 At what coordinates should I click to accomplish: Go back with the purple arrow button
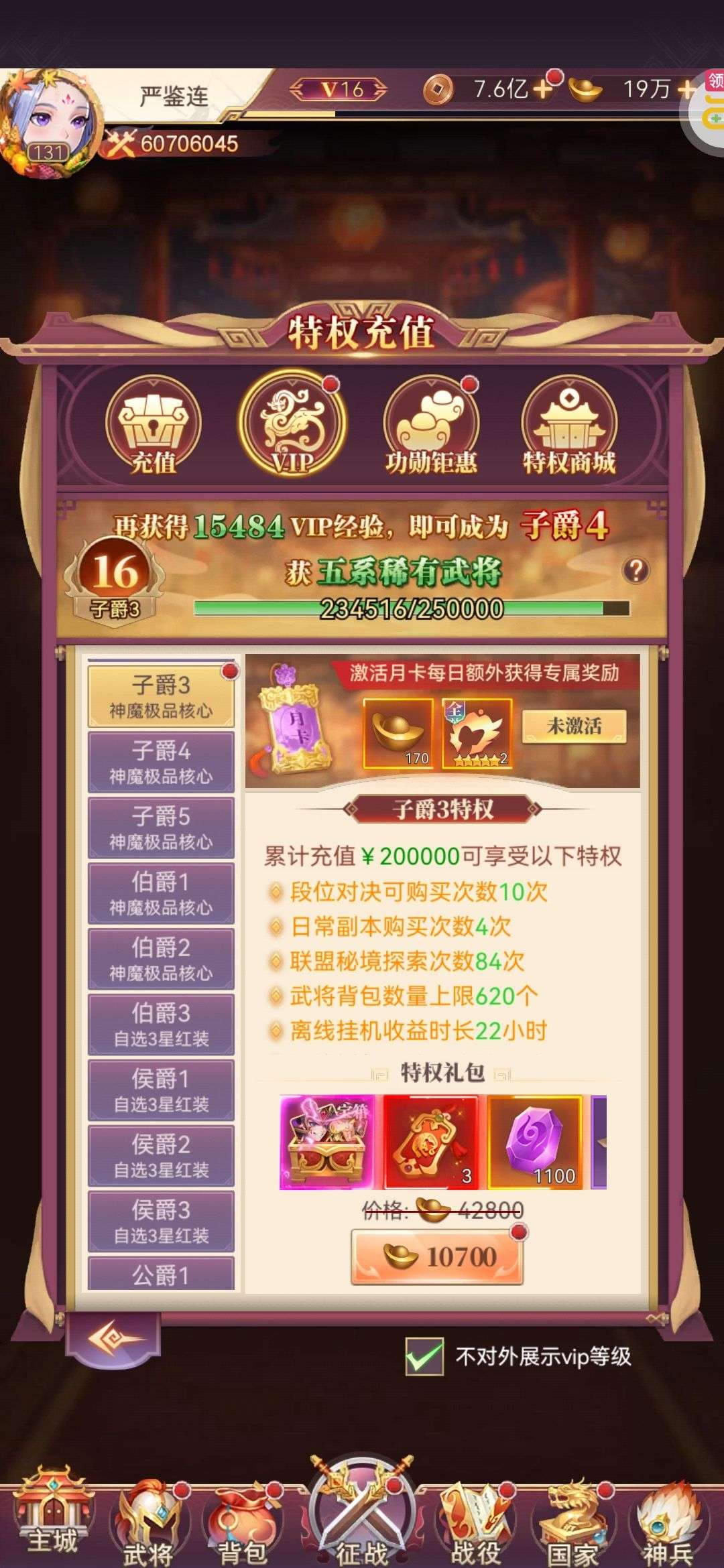[113, 1340]
